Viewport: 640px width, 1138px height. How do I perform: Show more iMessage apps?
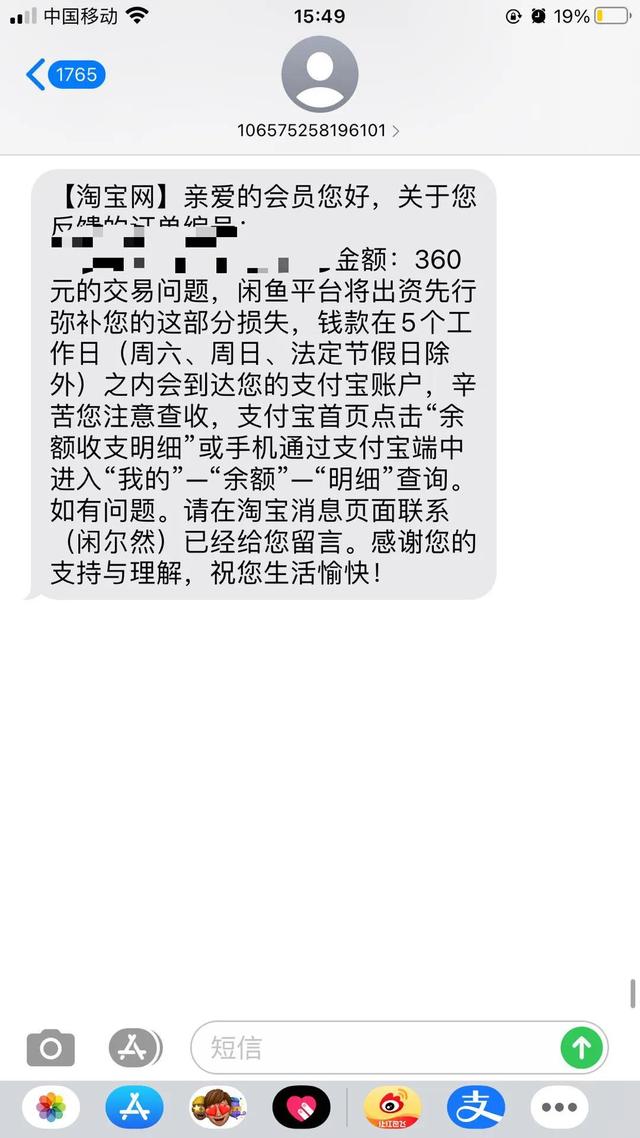click(x=559, y=1108)
